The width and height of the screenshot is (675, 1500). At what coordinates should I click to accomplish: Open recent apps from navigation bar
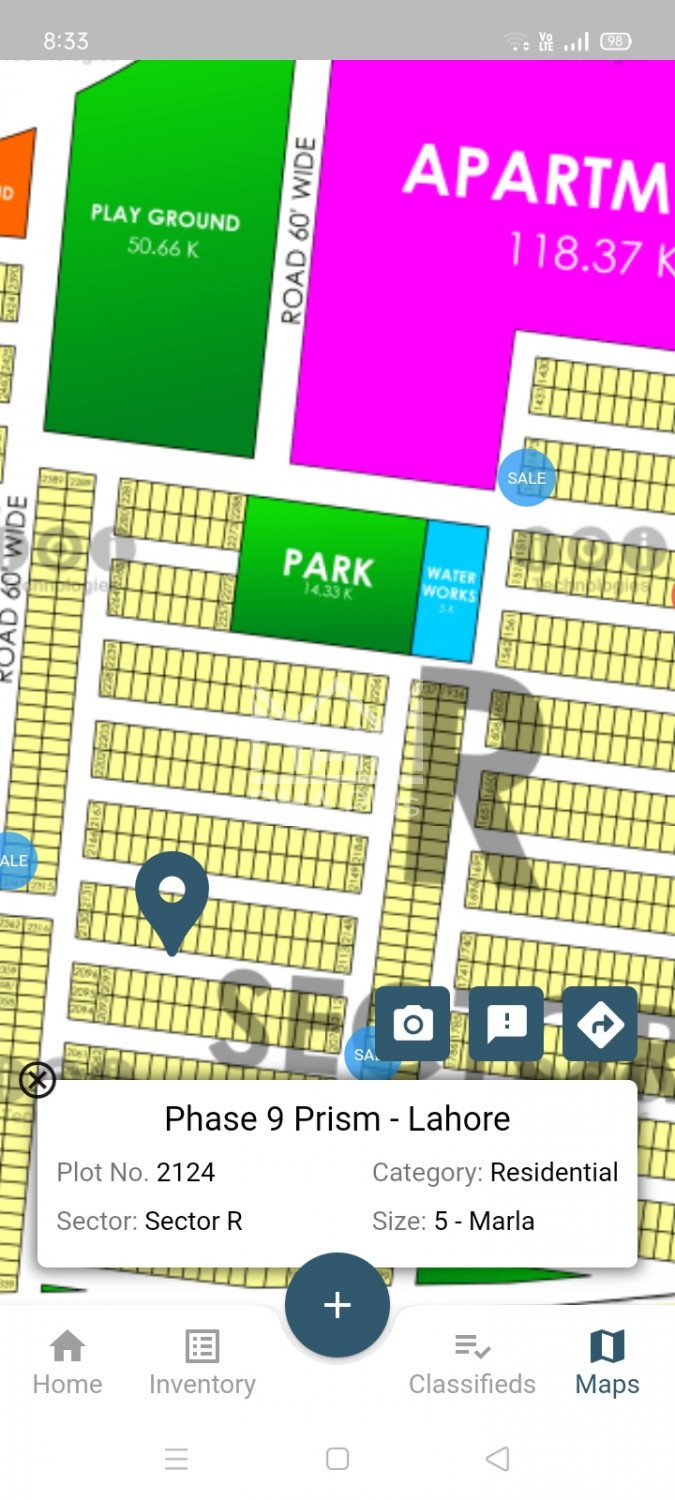click(x=176, y=1459)
